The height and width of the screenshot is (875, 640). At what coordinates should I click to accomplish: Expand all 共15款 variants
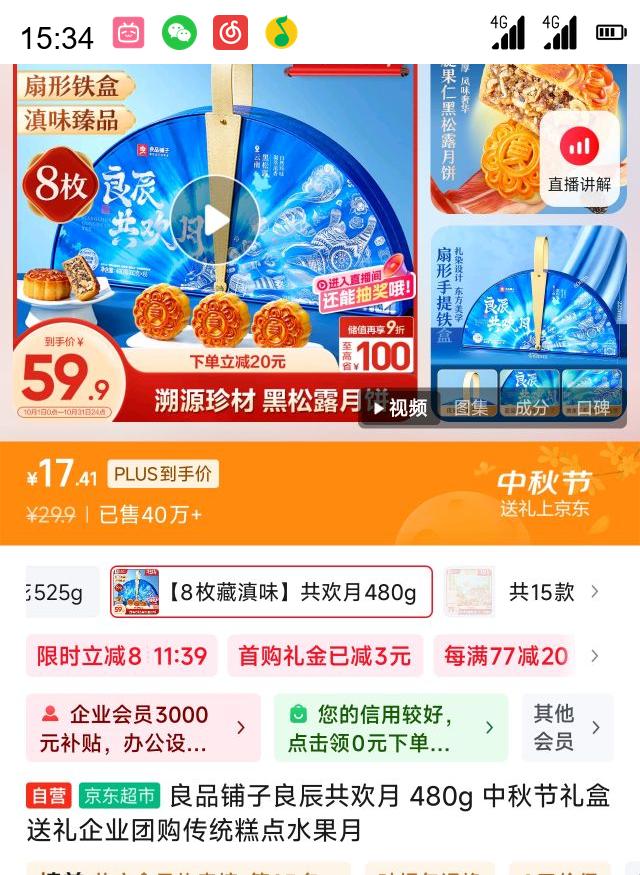(553, 592)
